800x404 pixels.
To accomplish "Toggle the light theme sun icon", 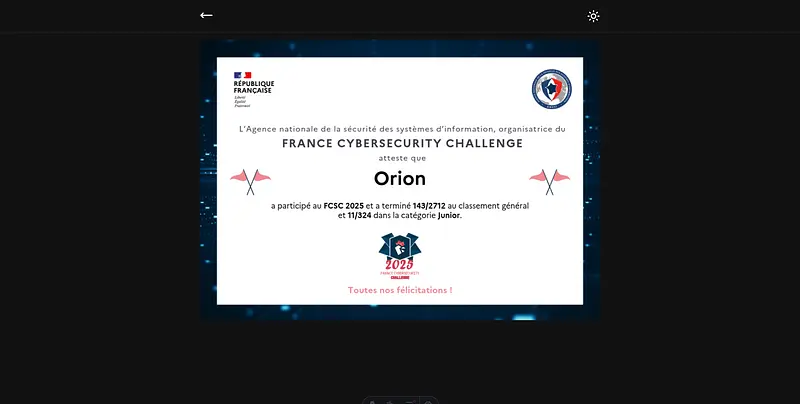I will [593, 16].
